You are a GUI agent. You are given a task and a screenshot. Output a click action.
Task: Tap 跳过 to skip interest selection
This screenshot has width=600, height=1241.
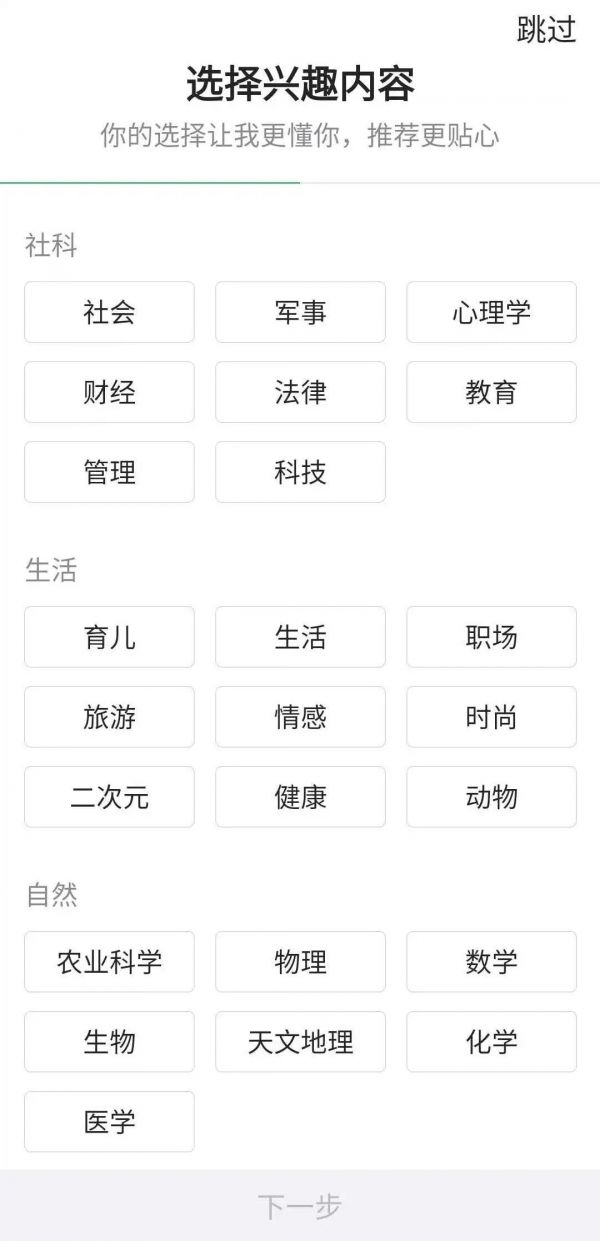tap(546, 30)
